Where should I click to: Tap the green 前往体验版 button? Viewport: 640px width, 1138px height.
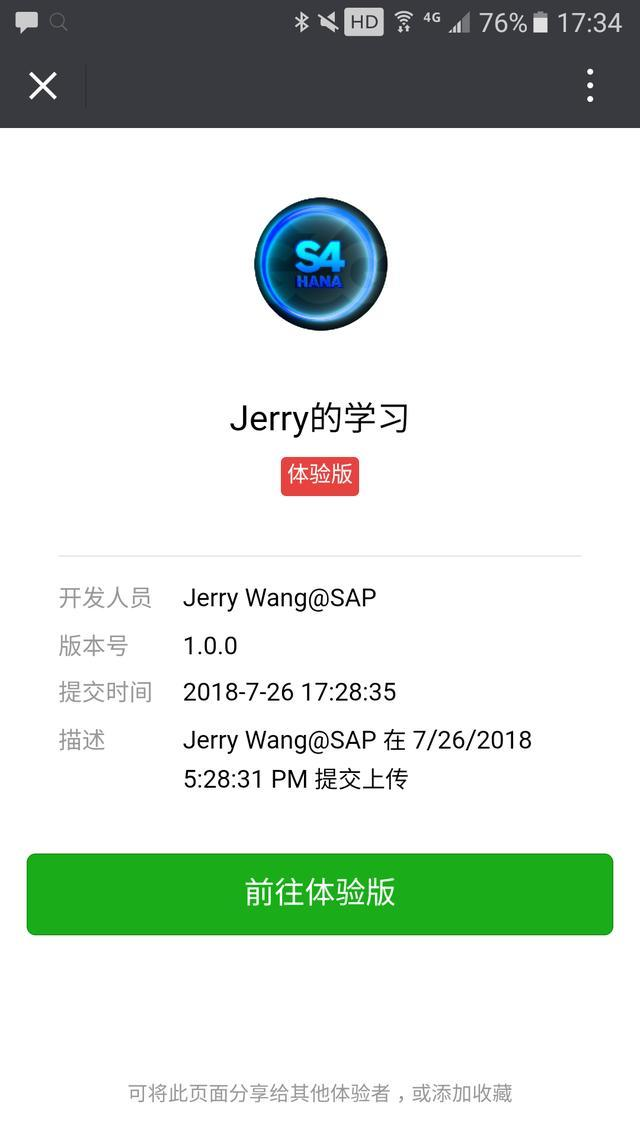[x=320, y=894]
